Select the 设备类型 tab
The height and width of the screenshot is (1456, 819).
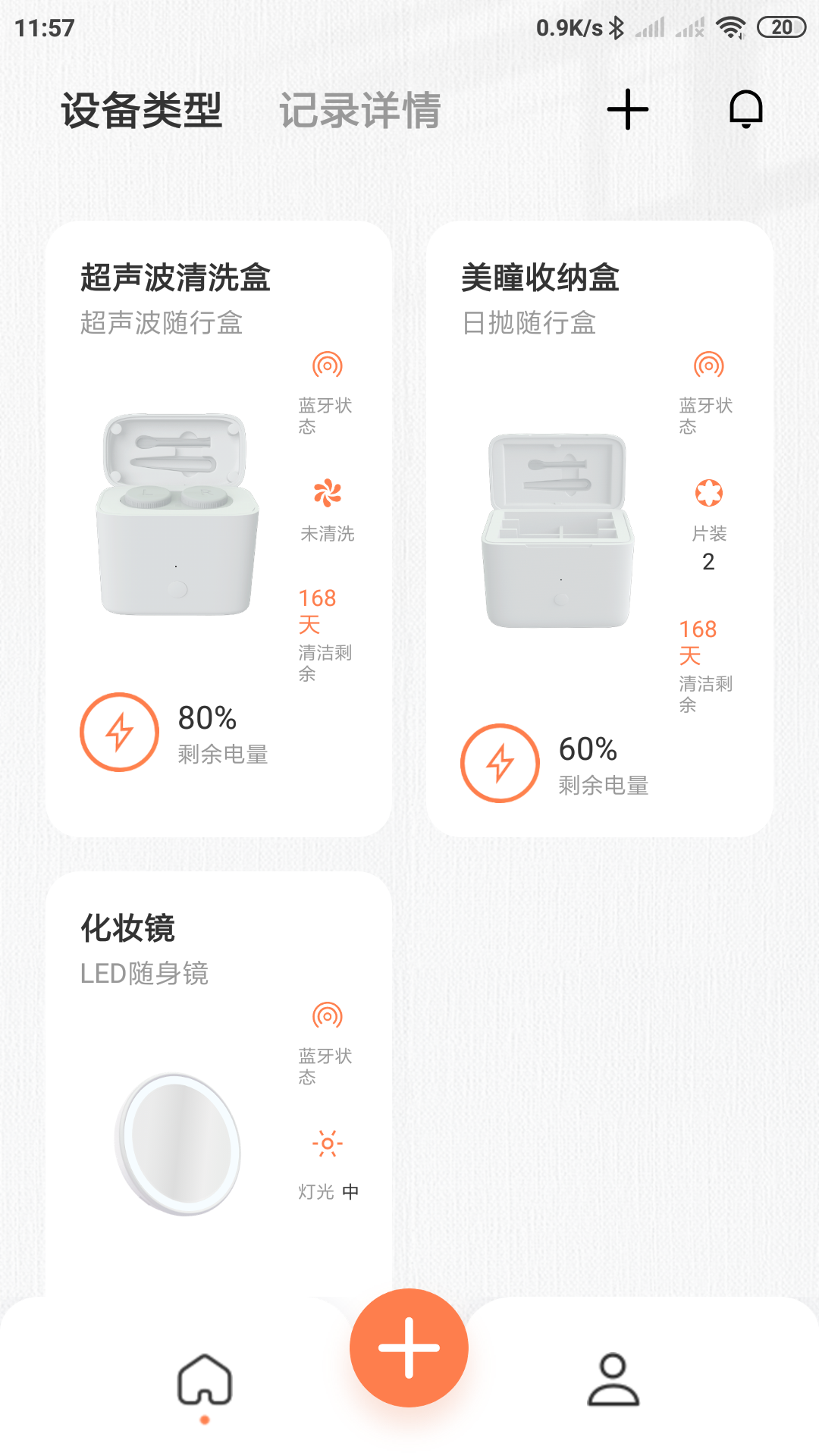click(141, 111)
